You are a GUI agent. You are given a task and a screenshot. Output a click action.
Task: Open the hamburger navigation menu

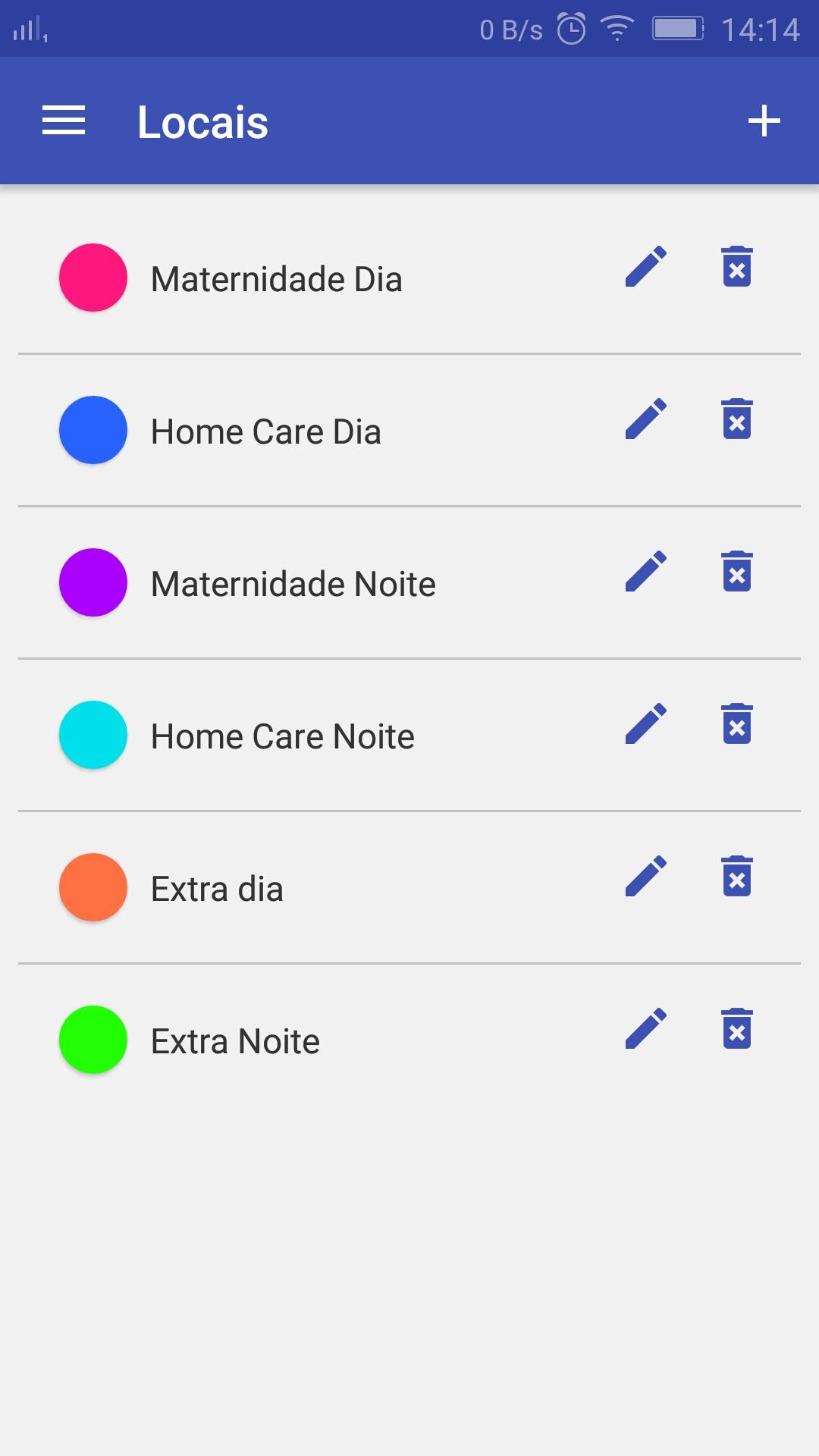(64, 121)
